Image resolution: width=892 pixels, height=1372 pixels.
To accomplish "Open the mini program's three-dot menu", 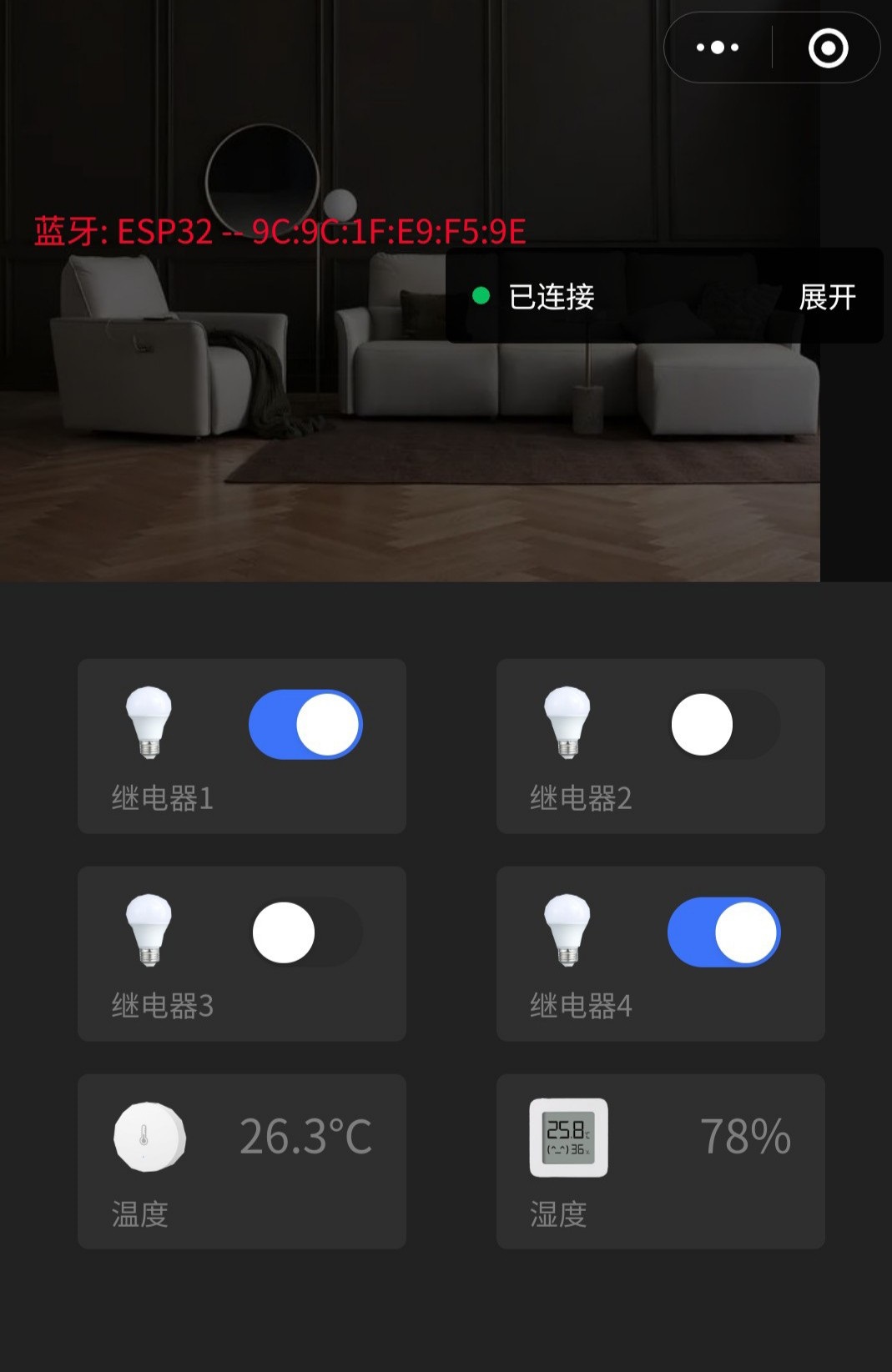I will [x=718, y=48].
